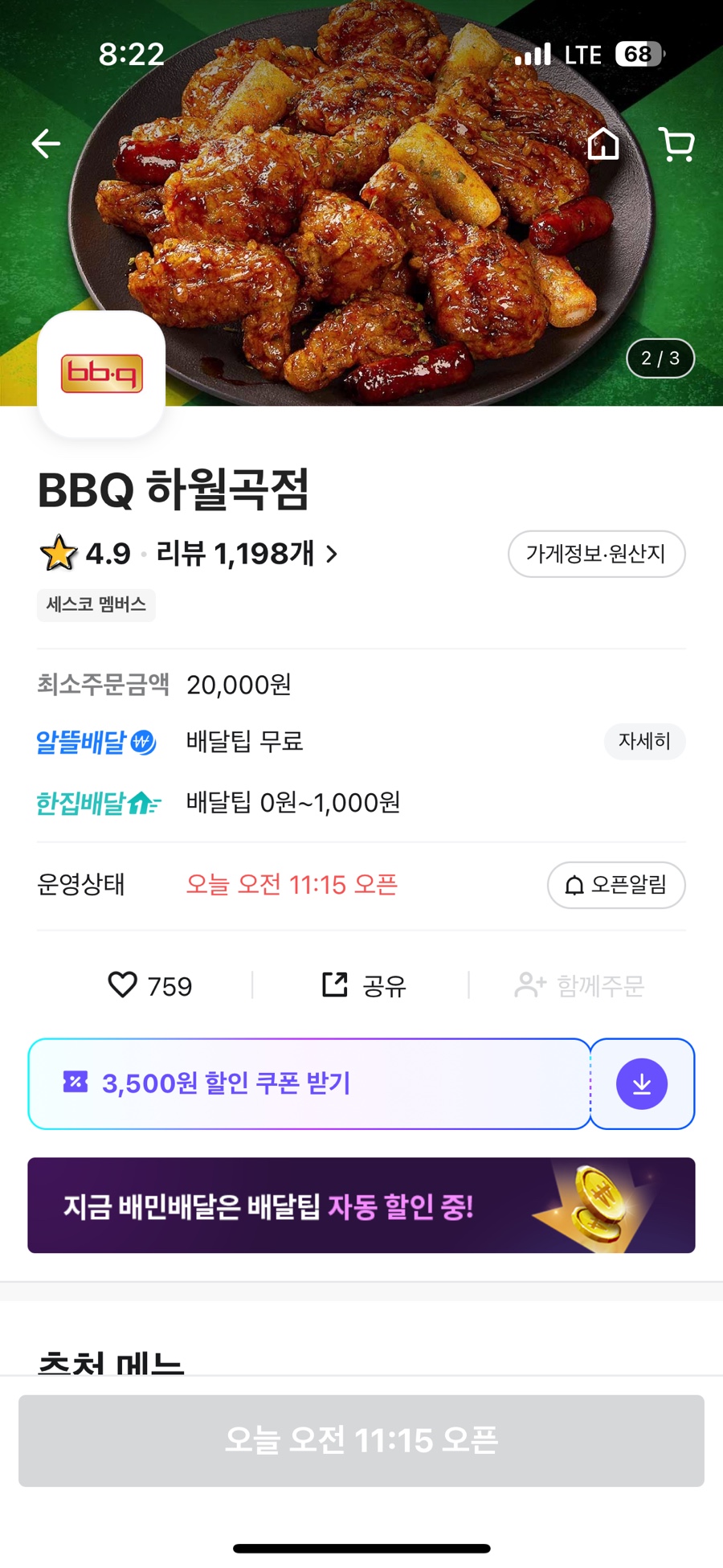
Task: Get the 3,500원 discount coupon
Action: coord(309,1083)
